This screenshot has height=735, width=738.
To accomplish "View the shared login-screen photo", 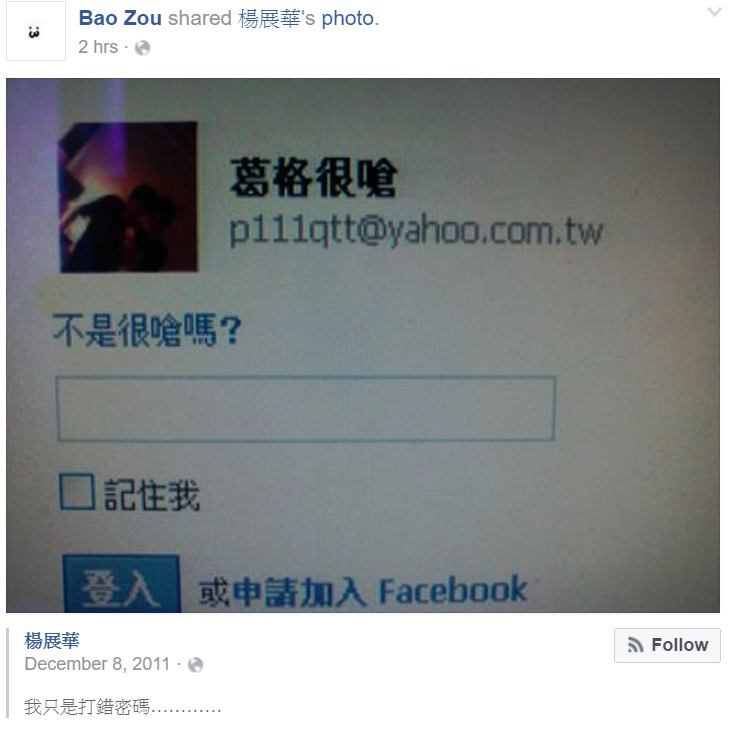I will (x=362, y=345).
